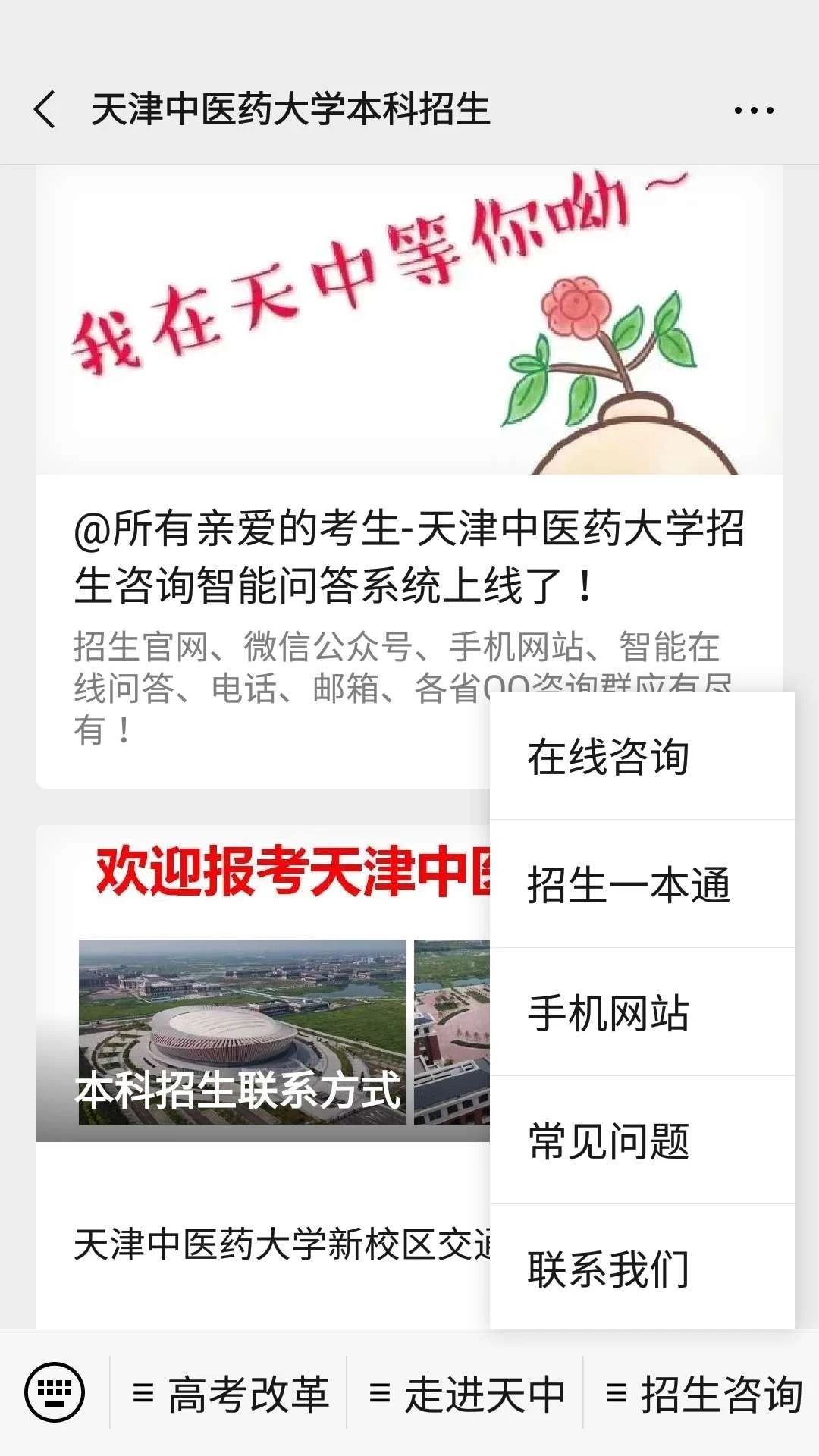Select 联系我们 in the popup menu
The width and height of the screenshot is (819, 1456).
[x=642, y=1267]
